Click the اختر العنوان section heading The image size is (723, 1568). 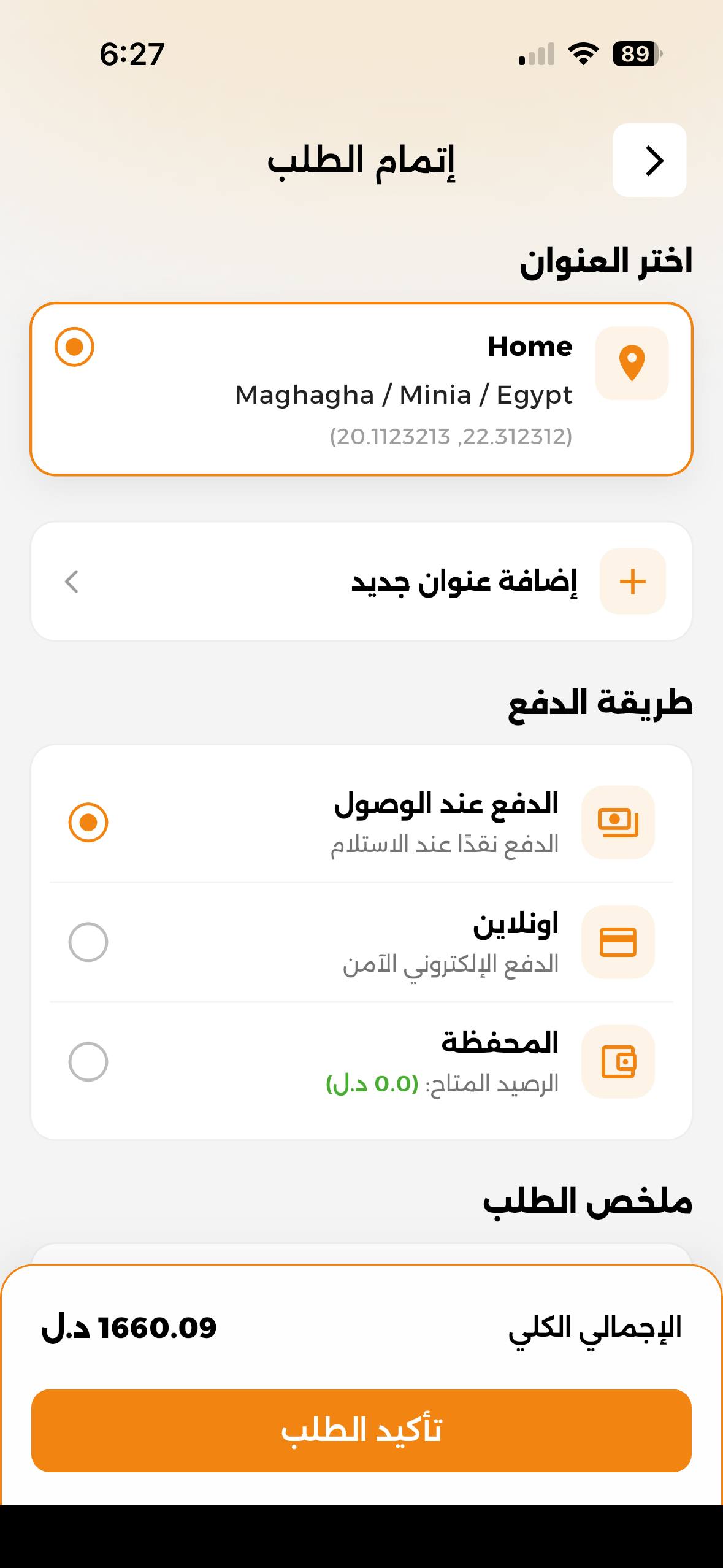(x=607, y=259)
